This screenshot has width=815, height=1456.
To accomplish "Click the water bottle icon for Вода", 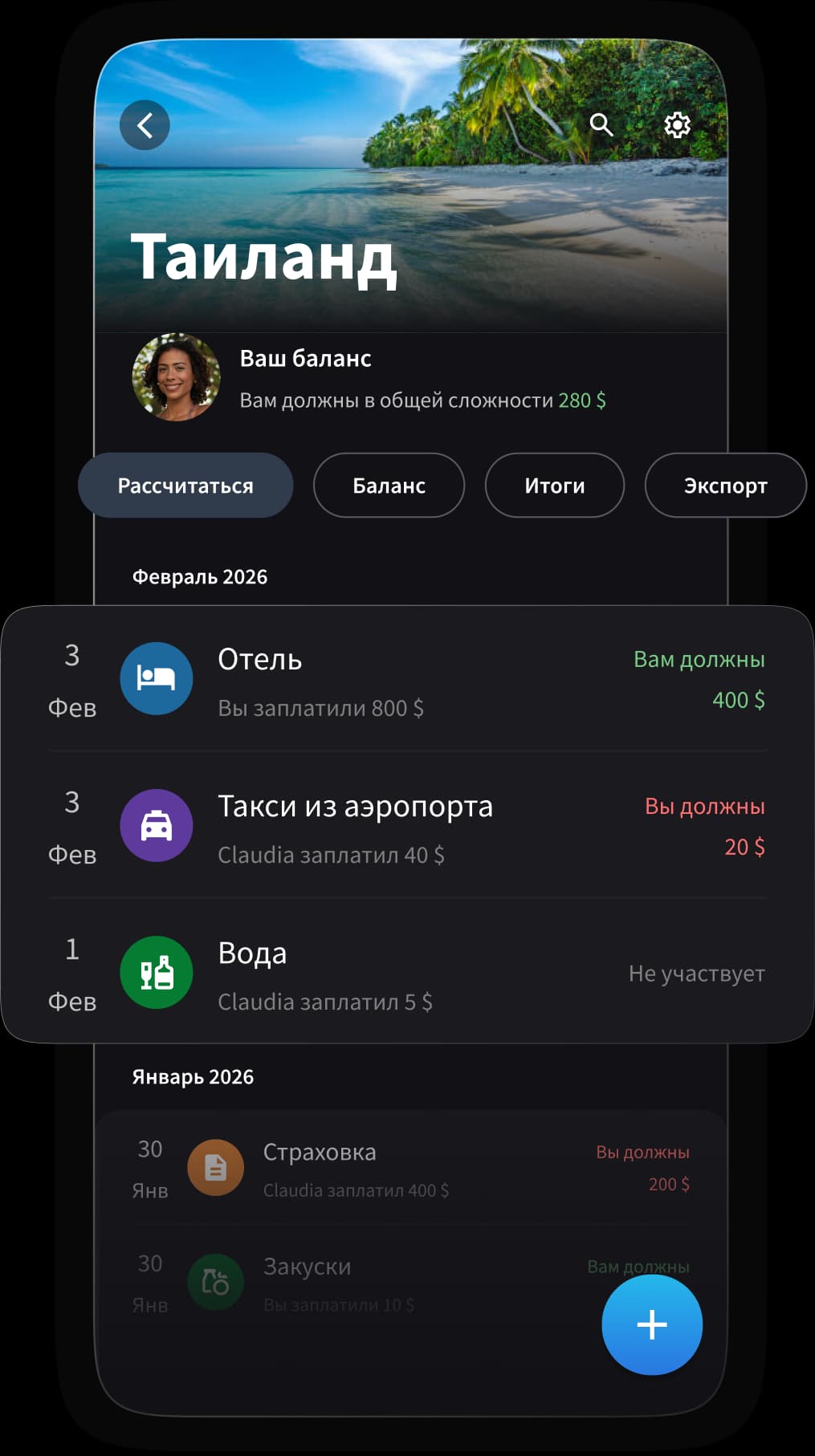I will [156, 972].
